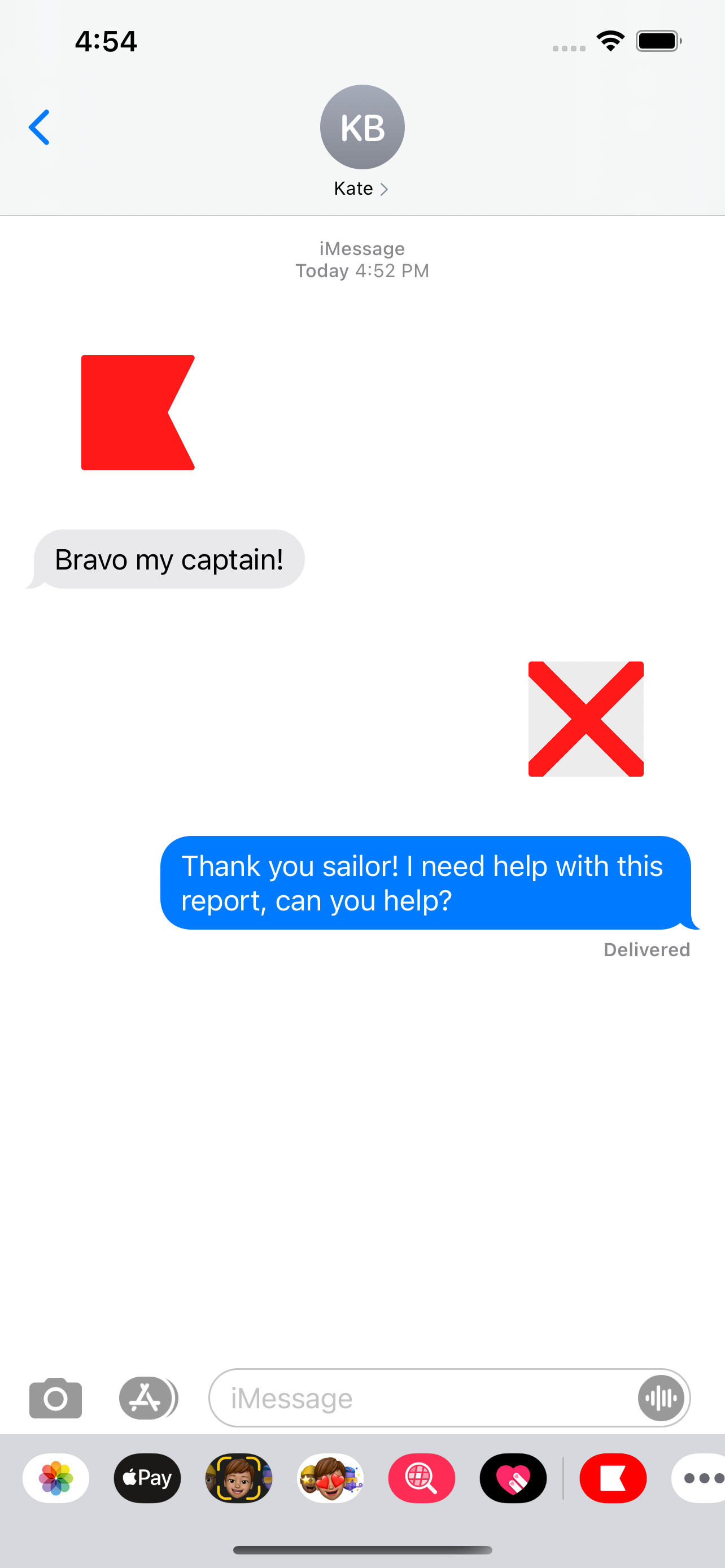Show more iMessage apps
725x1568 pixels.
pyautogui.click(x=700, y=1478)
